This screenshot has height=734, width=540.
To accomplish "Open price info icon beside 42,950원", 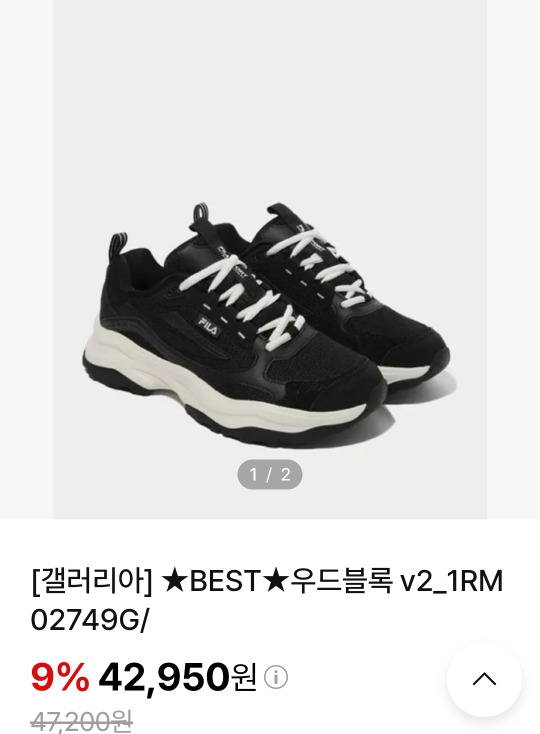I will [x=276, y=677].
